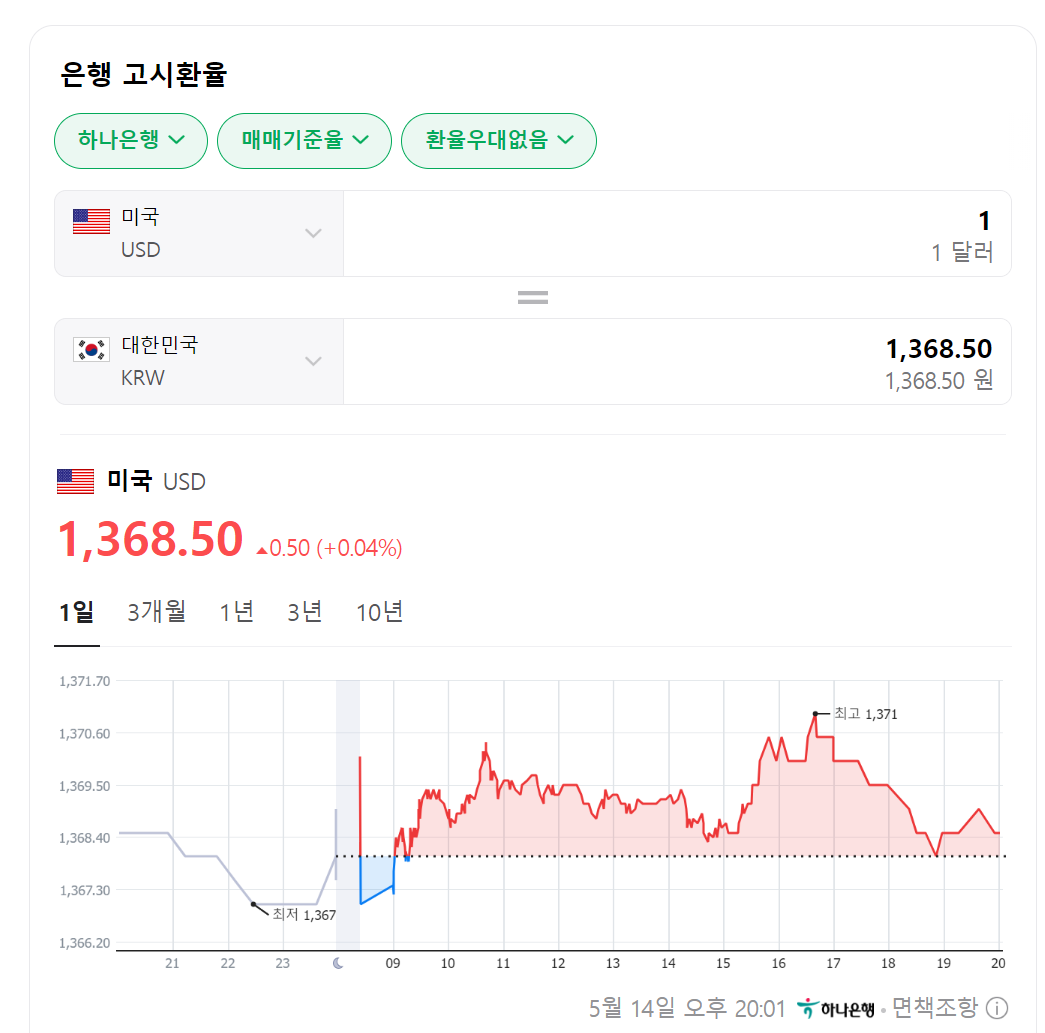Open the 면책조항 disclaimer info
This screenshot has width=1045, height=1033.
click(949, 1008)
